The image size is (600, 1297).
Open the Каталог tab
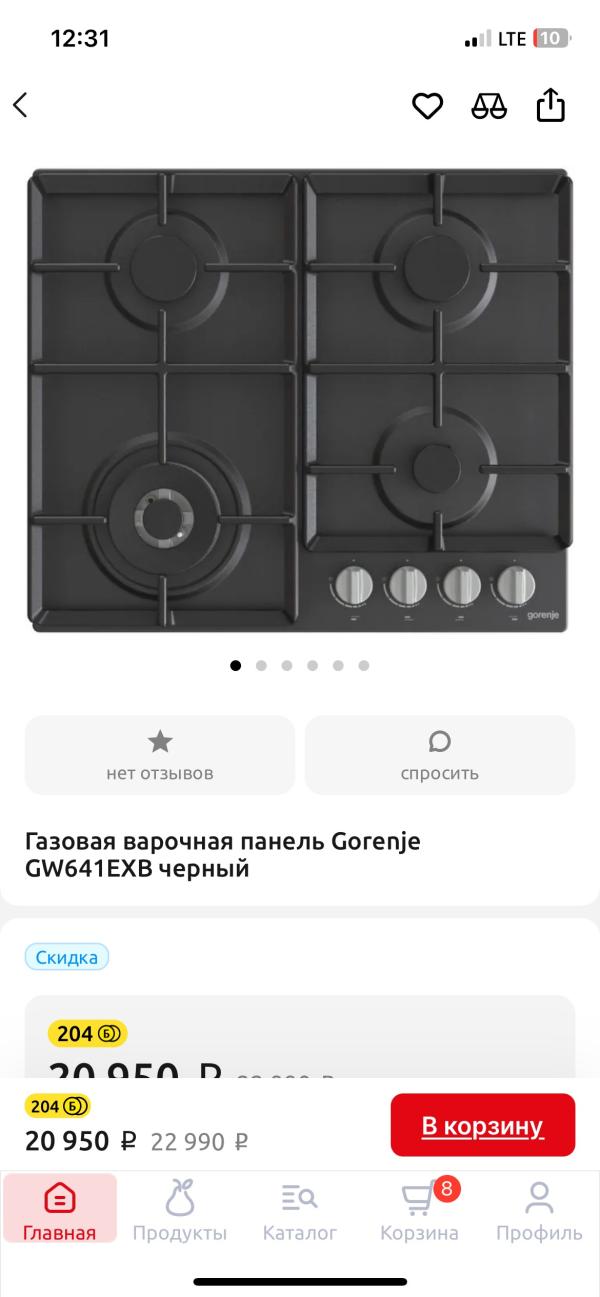(300, 1209)
